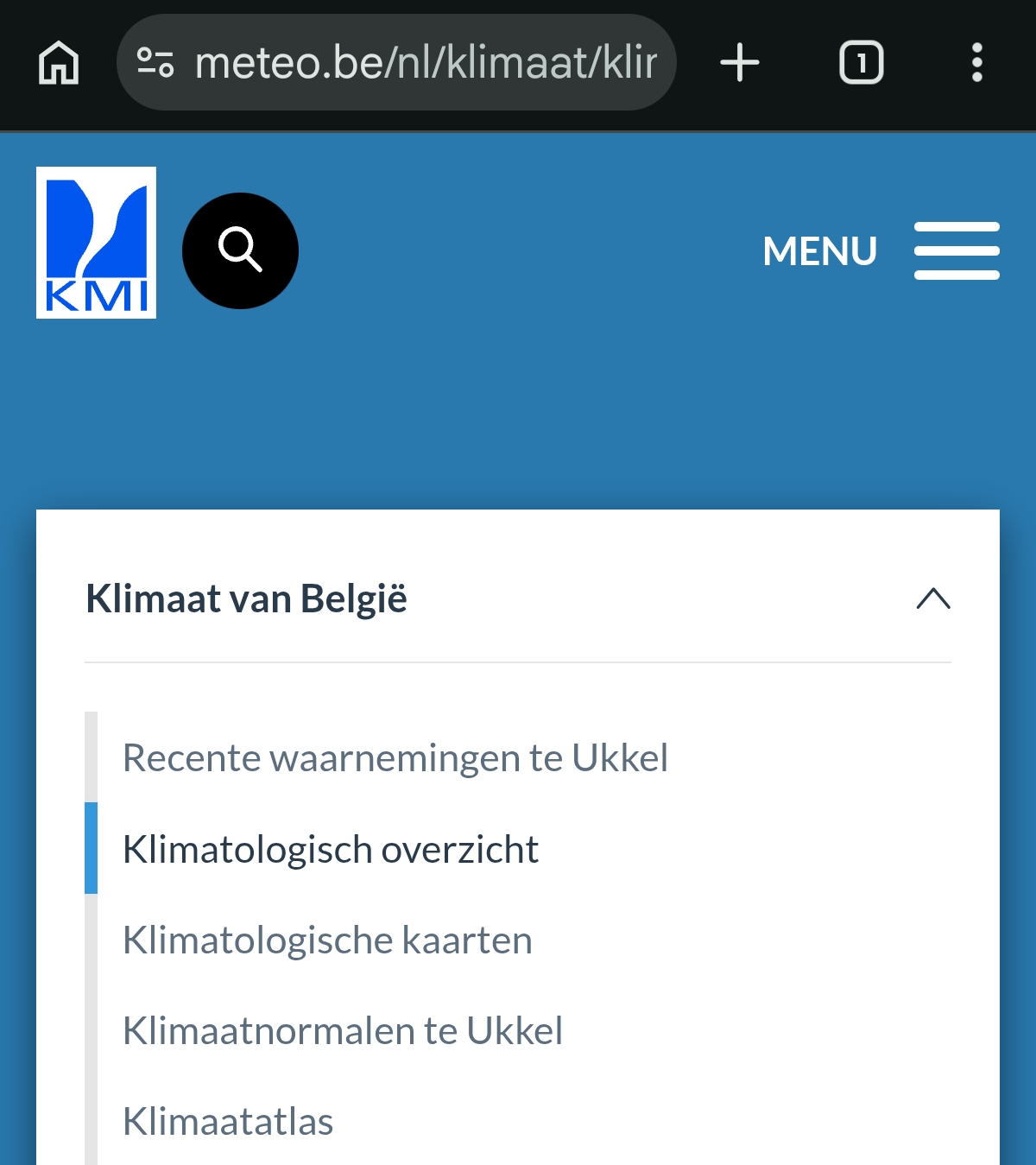The height and width of the screenshot is (1165, 1036).
Task: Go to the browser home page
Action: point(59,63)
